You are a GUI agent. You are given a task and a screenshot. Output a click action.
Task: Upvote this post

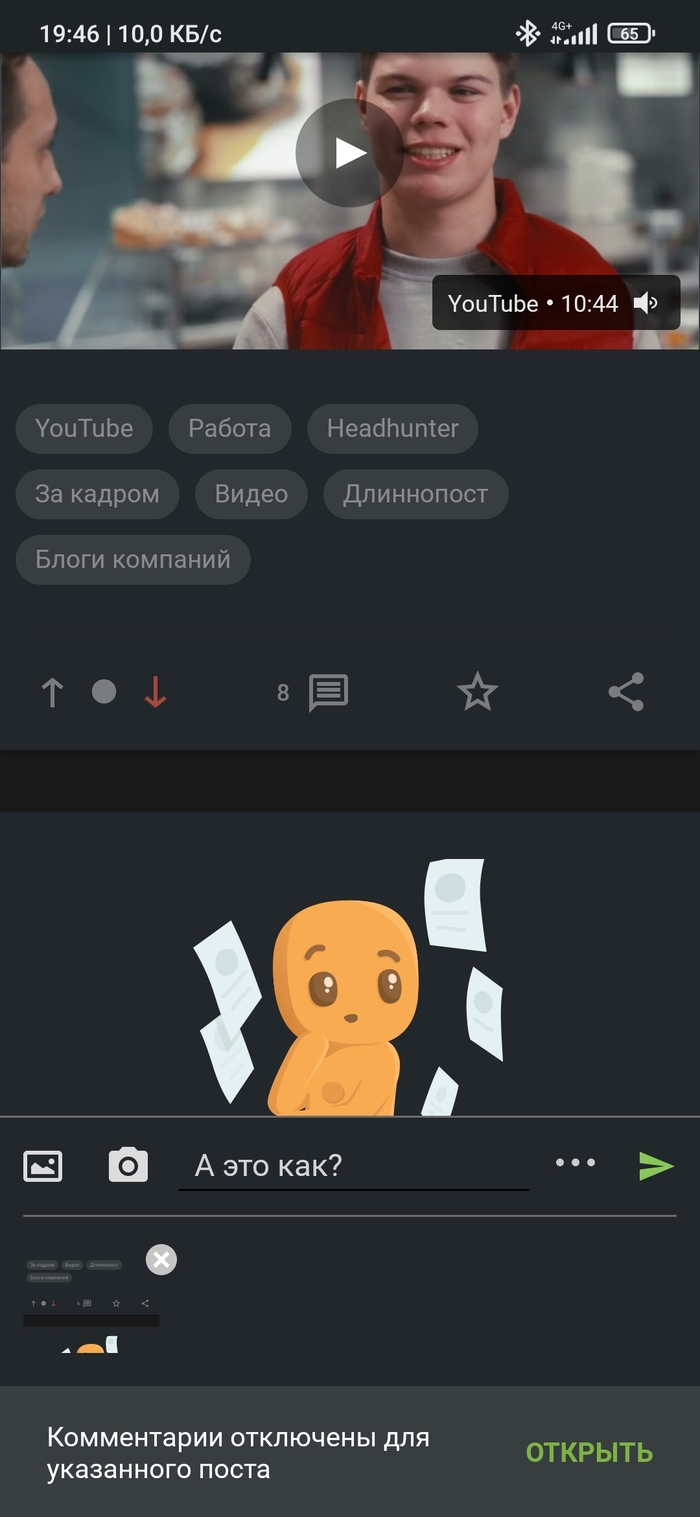pyautogui.click(x=52, y=692)
